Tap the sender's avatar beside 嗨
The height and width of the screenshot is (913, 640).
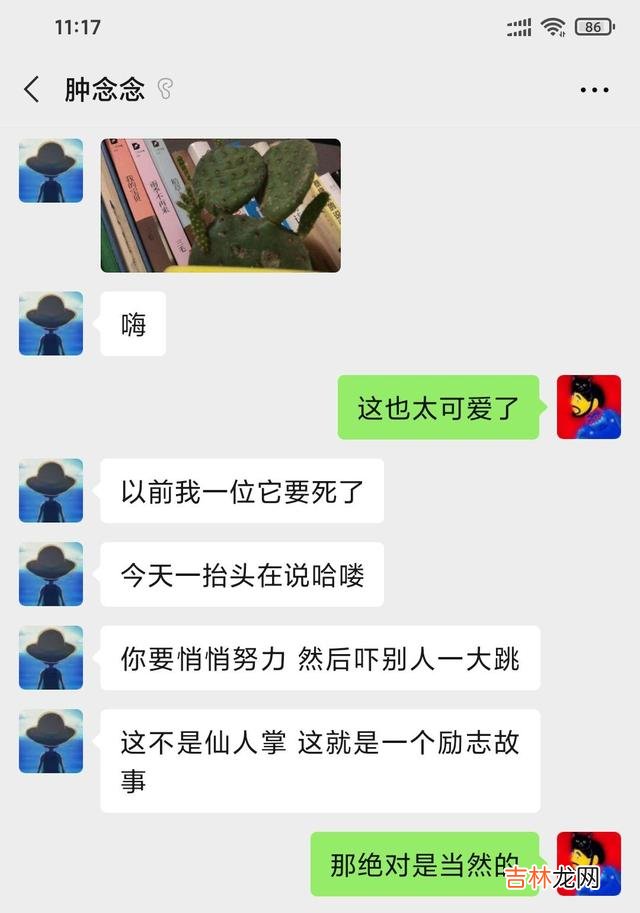51,324
